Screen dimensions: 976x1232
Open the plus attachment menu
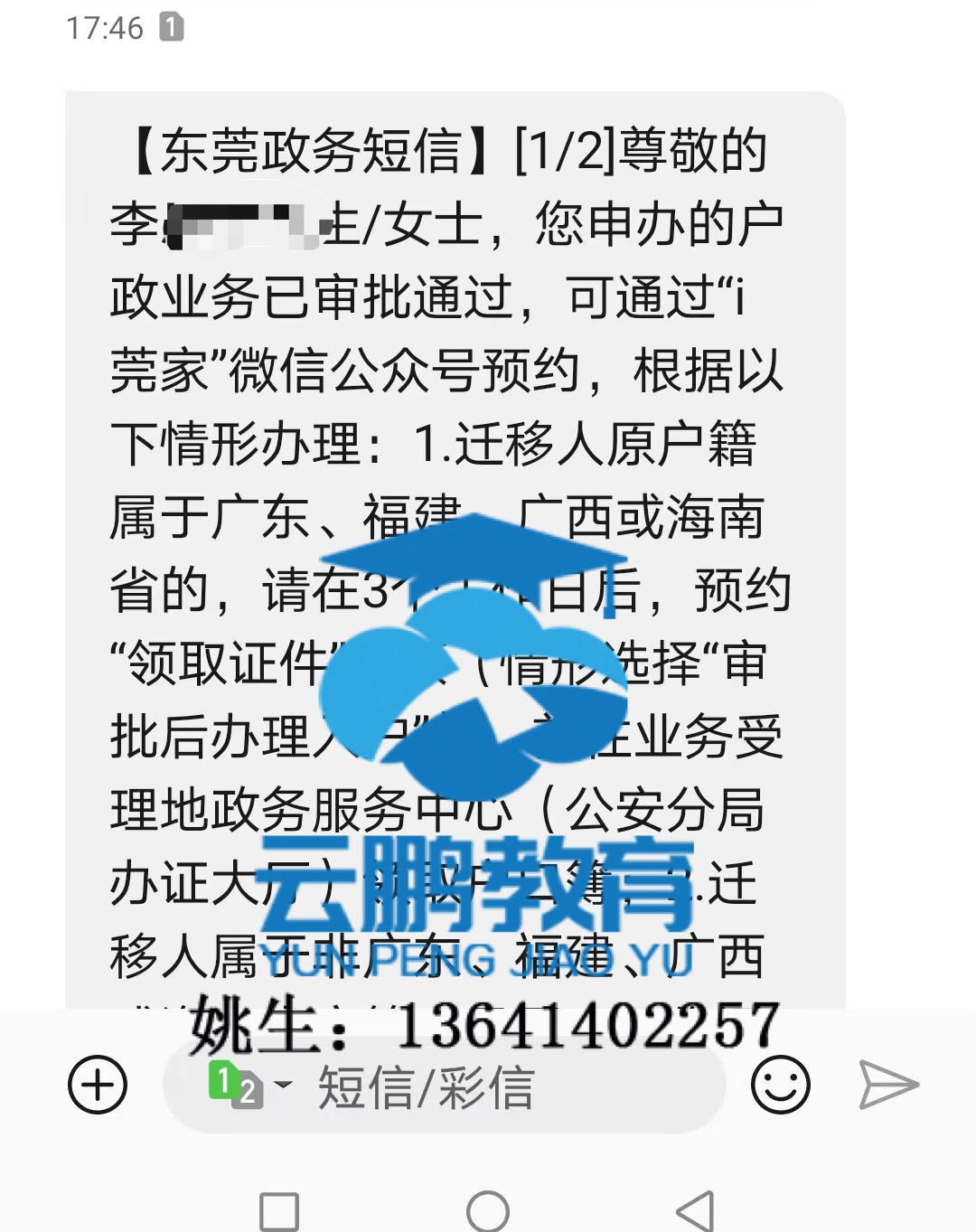(98, 1085)
